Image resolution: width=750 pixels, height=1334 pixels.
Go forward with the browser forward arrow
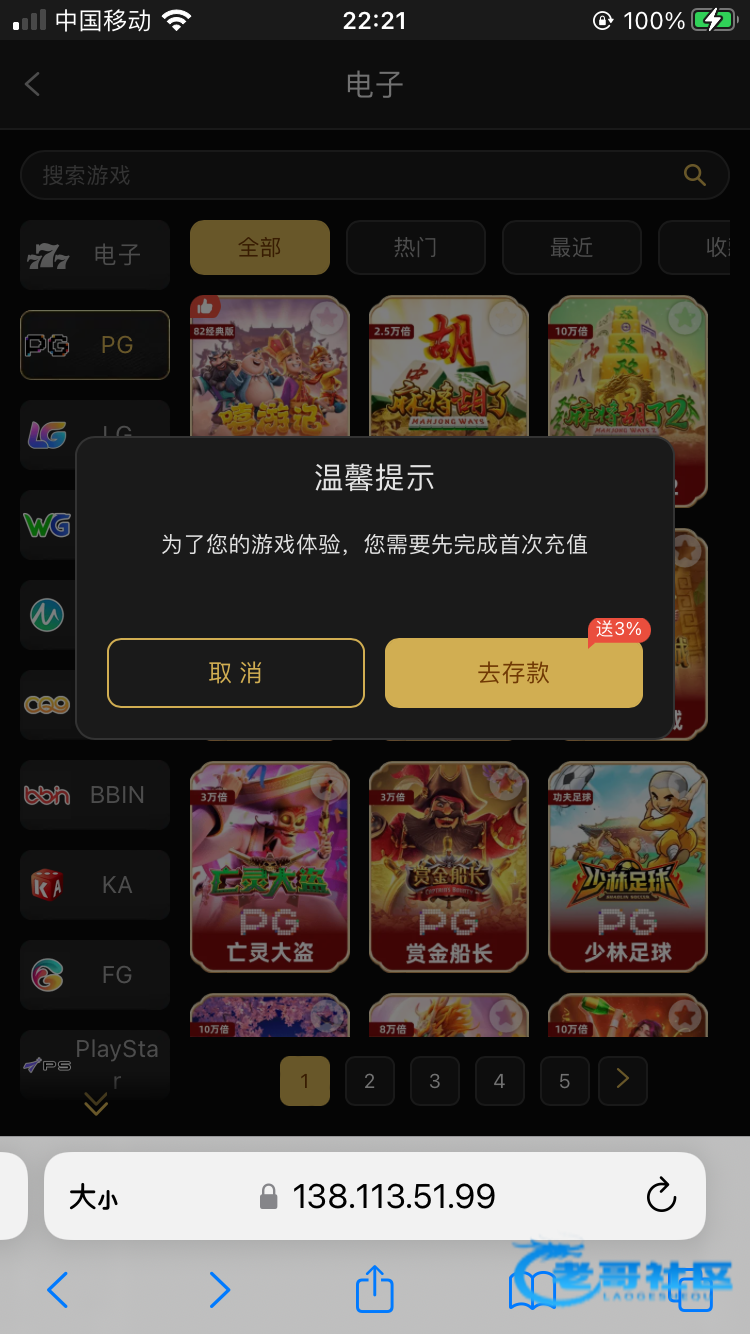coord(219,1290)
